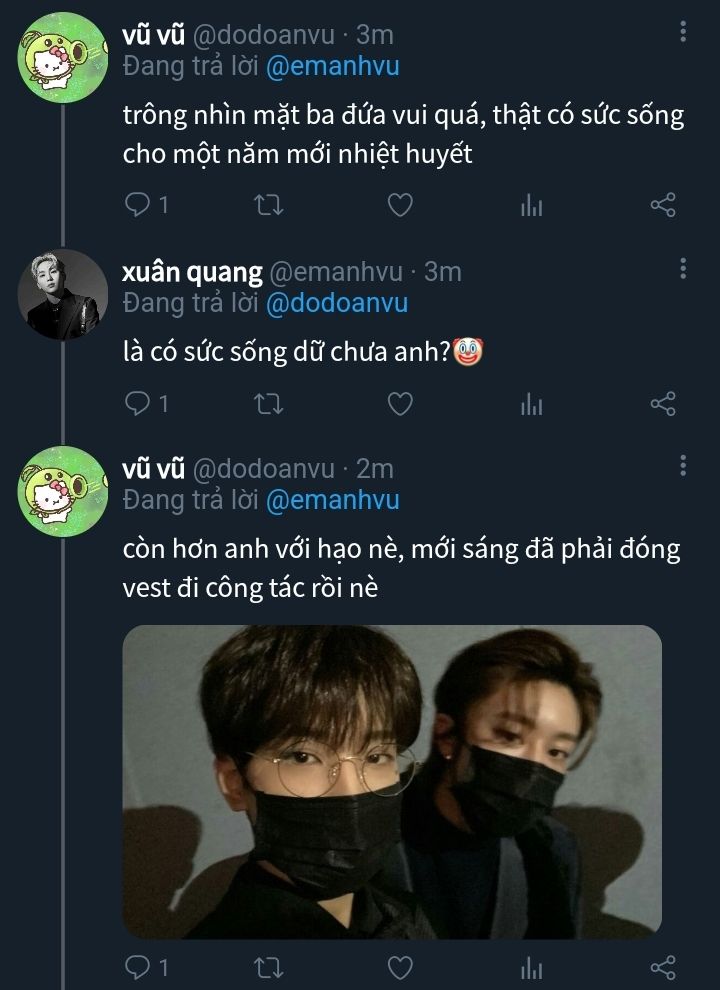The image size is (720, 990).
Task: Open overflow menu on xuân quang's tweet
Action: (683, 269)
